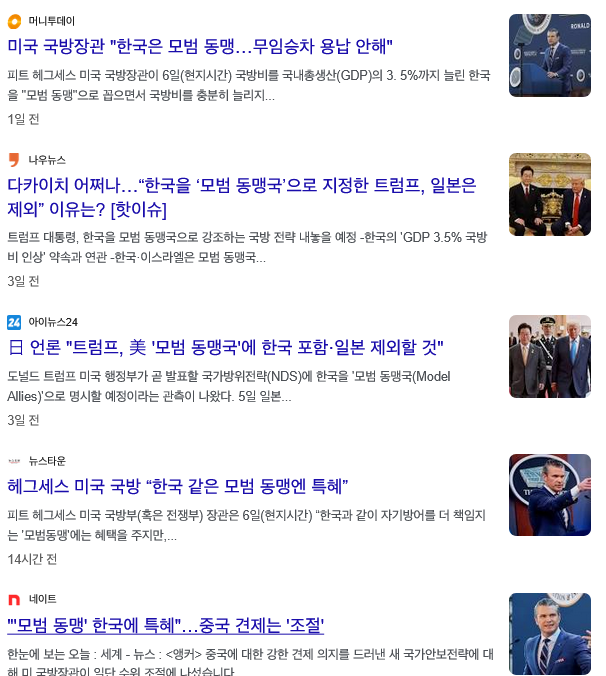
Task: Tap the 나우뉴스 article's thumbnail image
Action: pyautogui.click(x=549, y=194)
